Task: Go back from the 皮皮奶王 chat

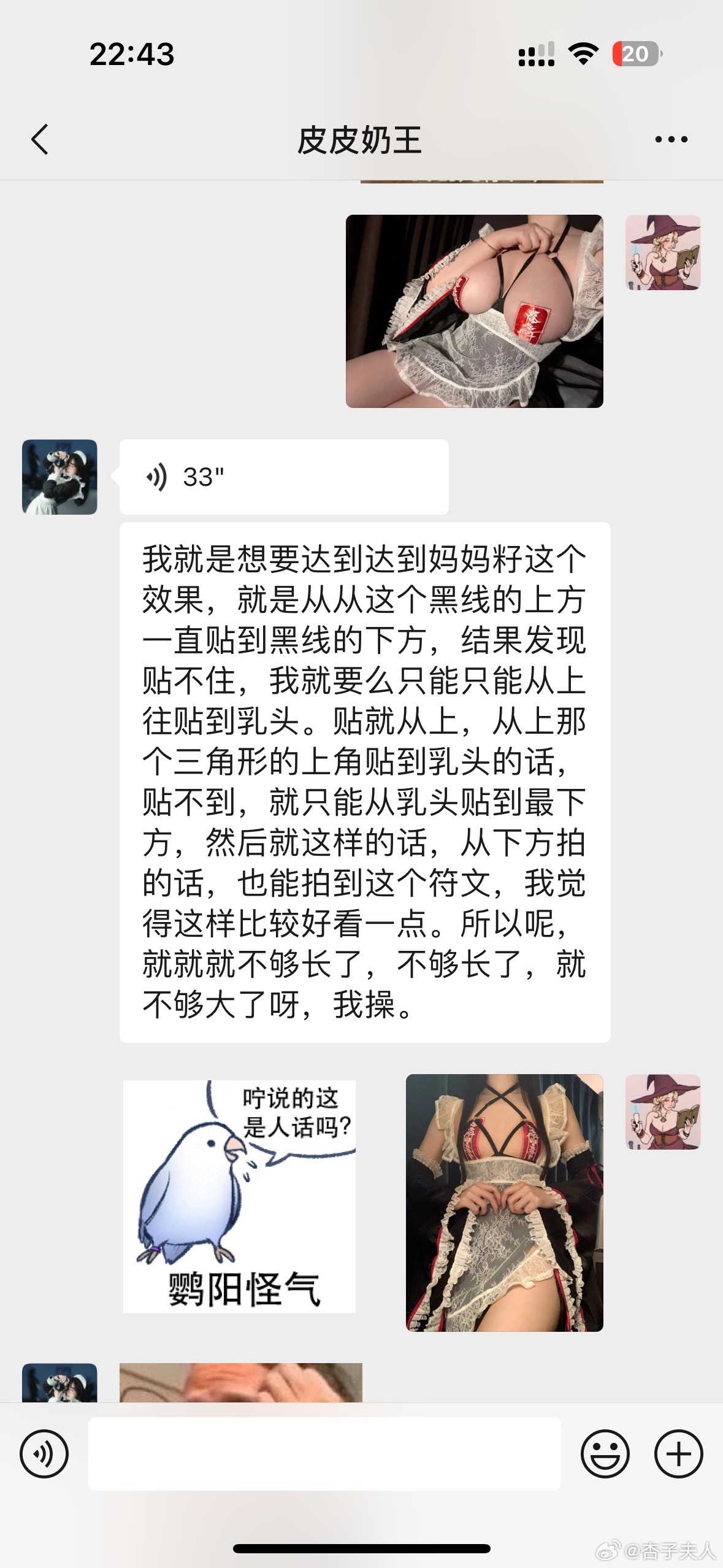Action: click(40, 139)
